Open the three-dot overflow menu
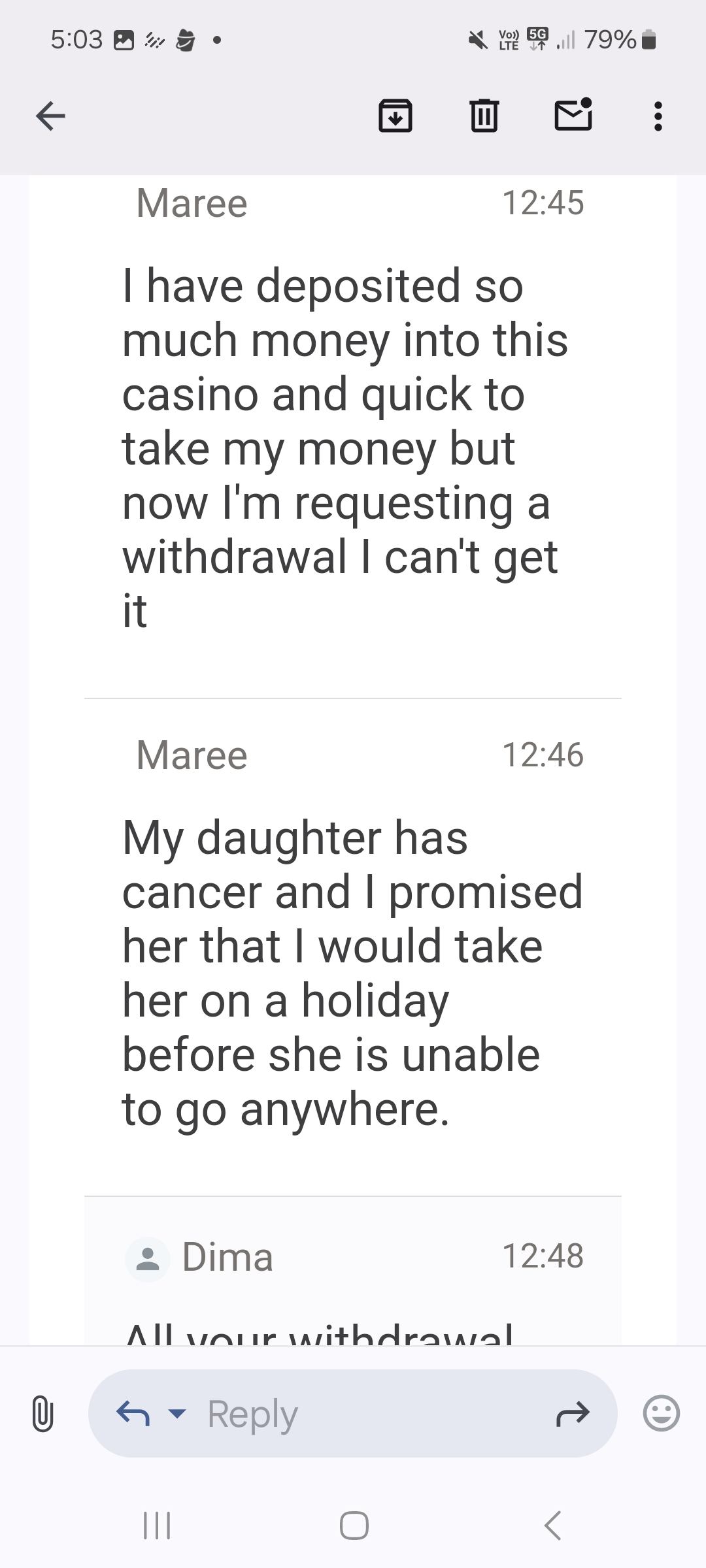 658,116
